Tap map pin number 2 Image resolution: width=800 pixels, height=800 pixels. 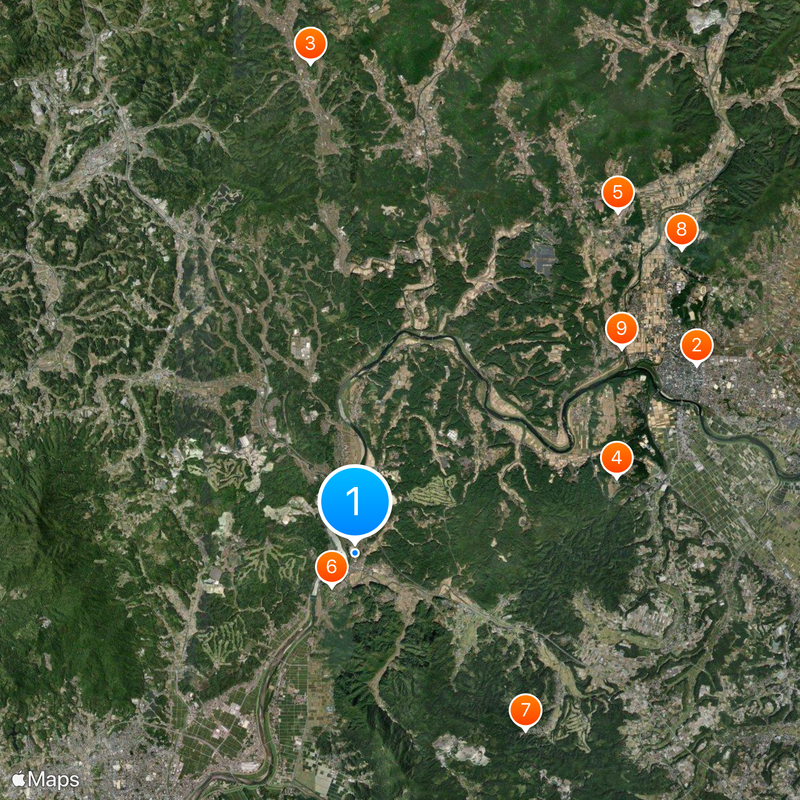click(x=696, y=346)
